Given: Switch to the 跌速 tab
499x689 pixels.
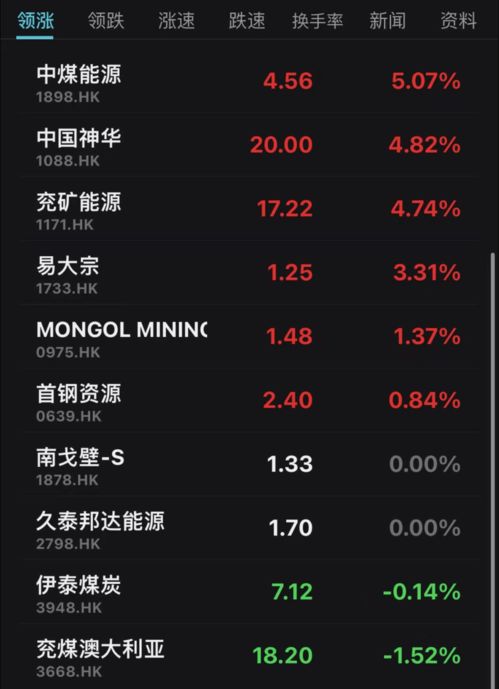Looking at the screenshot, I should pos(247,21).
